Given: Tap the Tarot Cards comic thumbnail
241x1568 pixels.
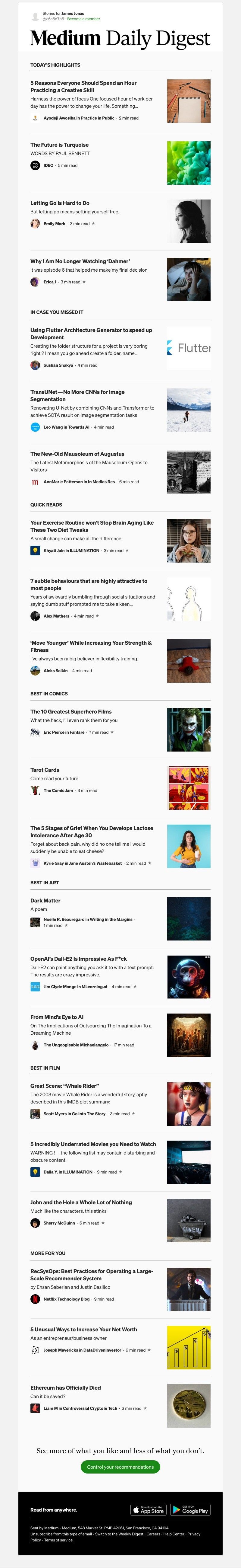Looking at the screenshot, I should (188, 788).
